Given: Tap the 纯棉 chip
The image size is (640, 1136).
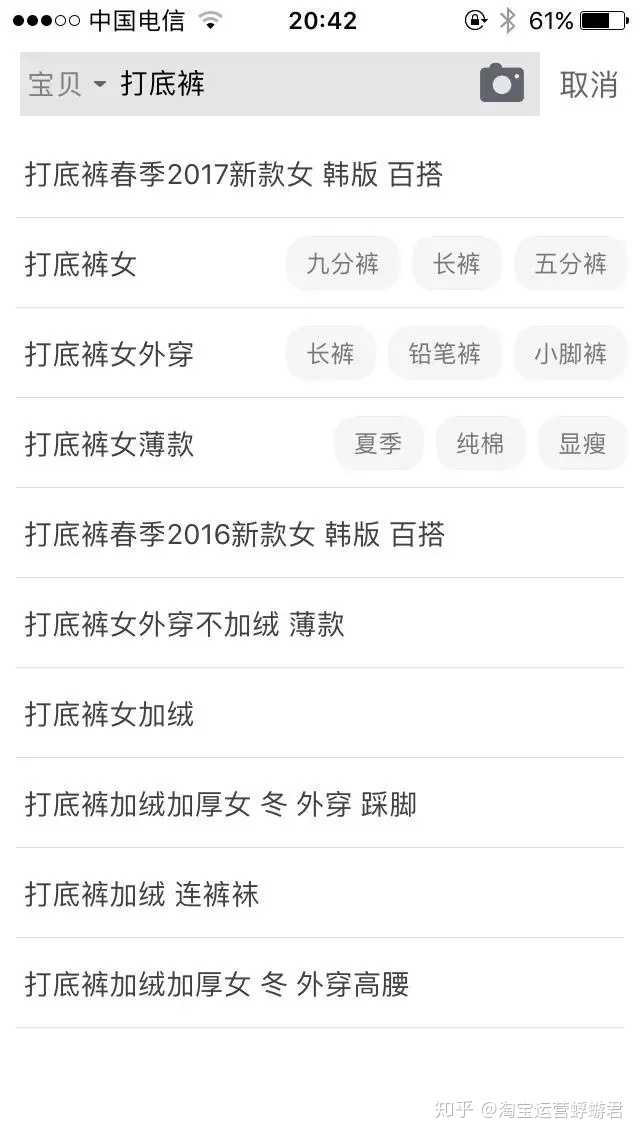Looking at the screenshot, I should pyautogui.click(x=480, y=444).
